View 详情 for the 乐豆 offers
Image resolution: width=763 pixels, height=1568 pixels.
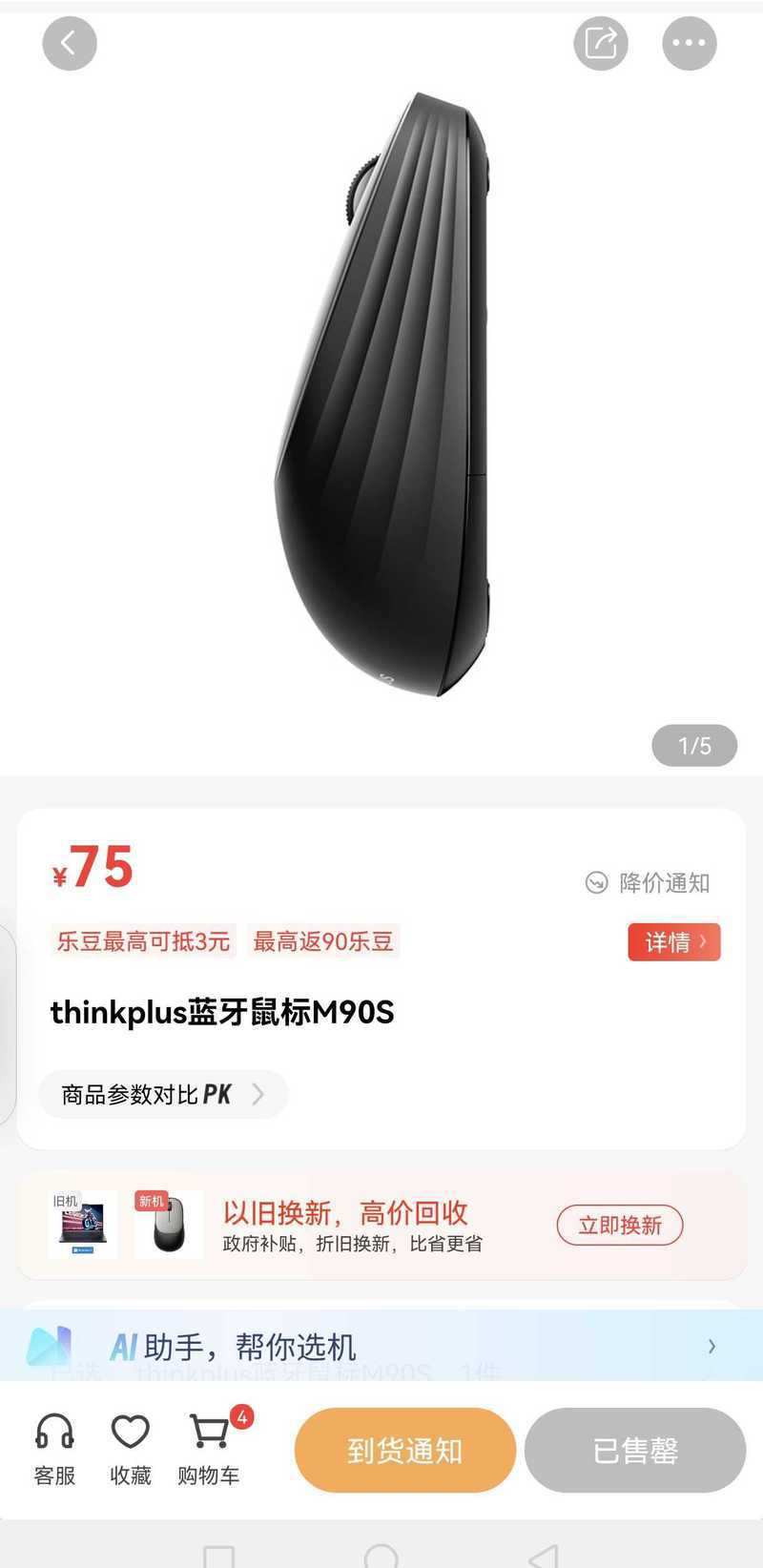(673, 942)
